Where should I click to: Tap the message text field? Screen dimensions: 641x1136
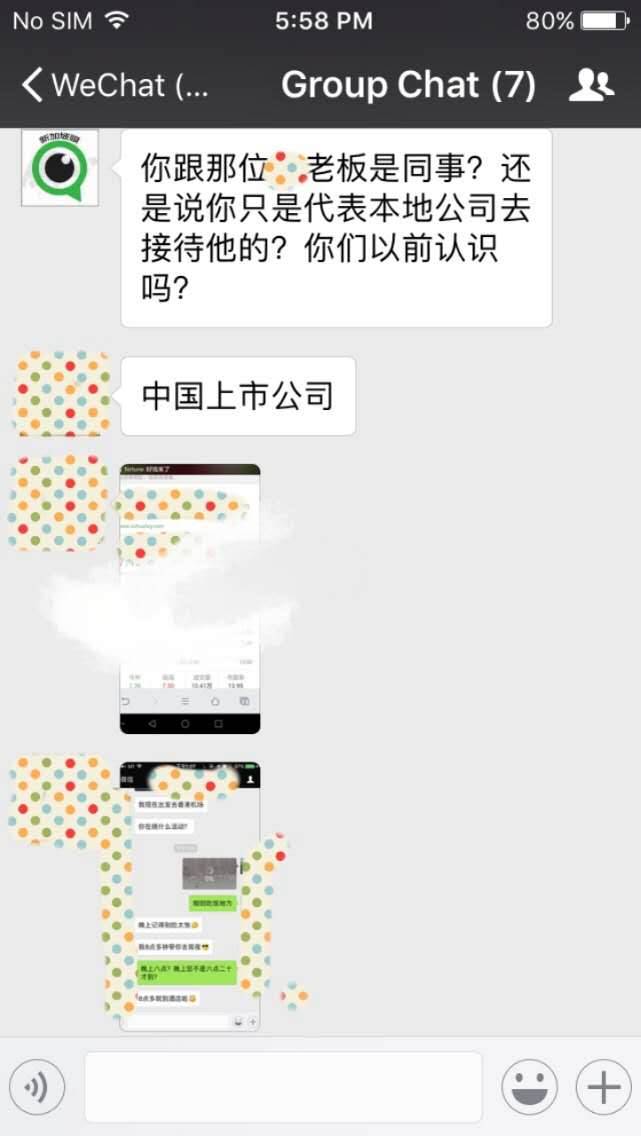point(283,1087)
